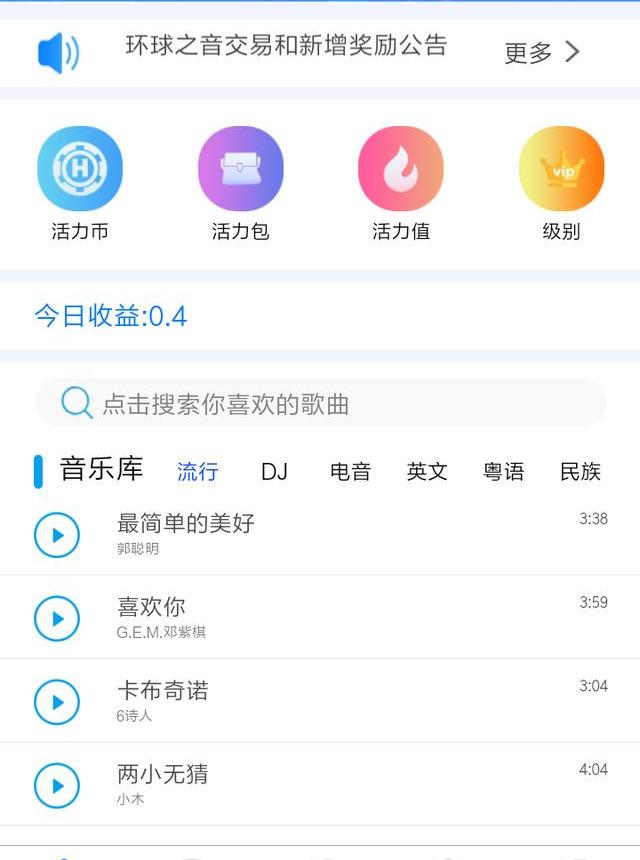Open the 活力包 icon
Image resolution: width=640 pixels, height=860 pixels.
click(240, 169)
